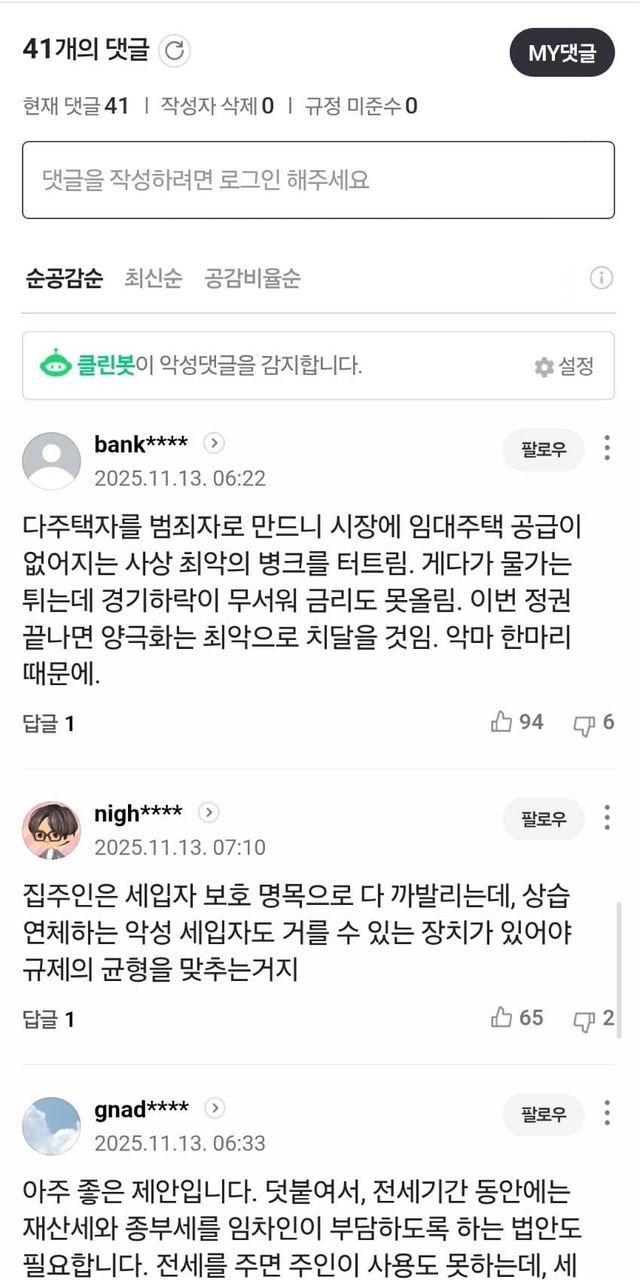
Task: Like the nigh**** comment
Action: 517,1018
